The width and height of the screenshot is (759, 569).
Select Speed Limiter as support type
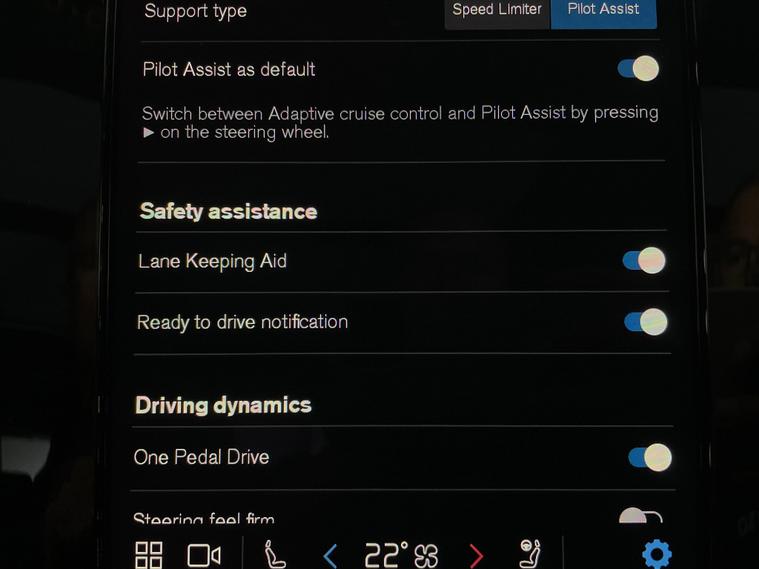click(497, 11)
